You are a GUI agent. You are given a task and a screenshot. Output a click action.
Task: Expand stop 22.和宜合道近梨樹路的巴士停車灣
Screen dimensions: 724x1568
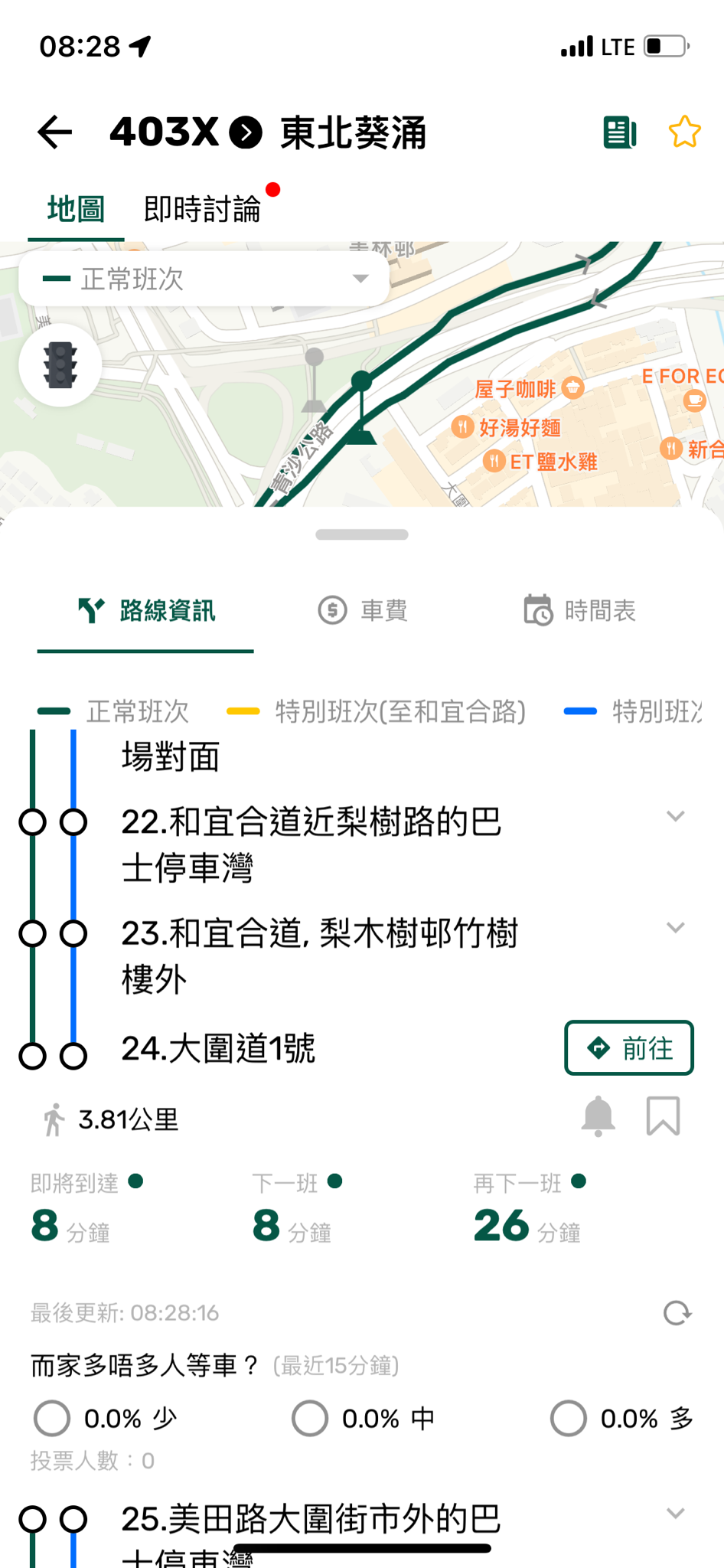click(x=675, y=816)
